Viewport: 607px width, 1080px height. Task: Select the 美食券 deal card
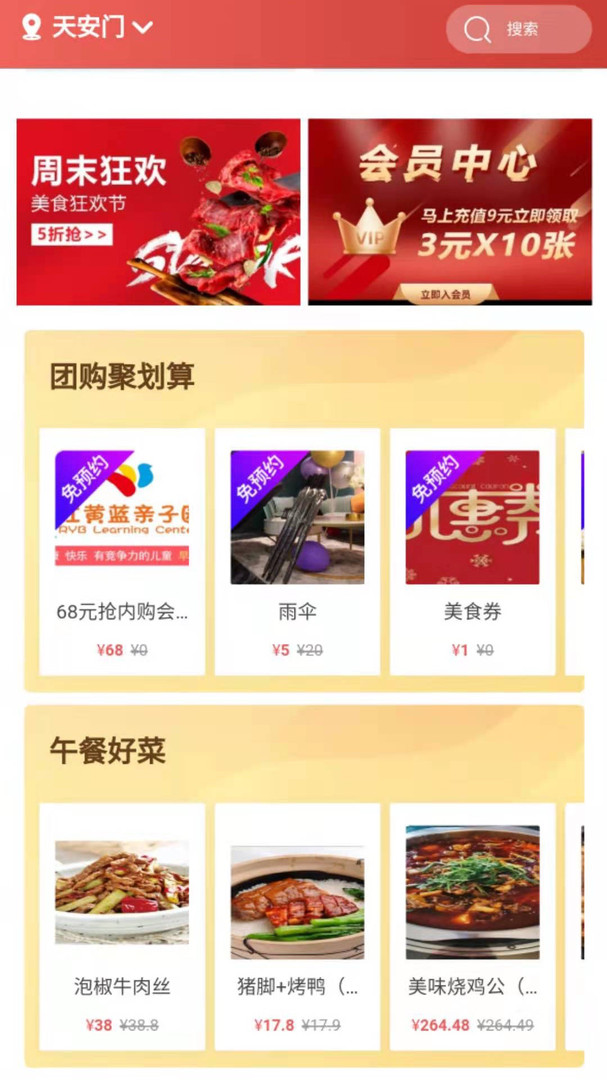[x=472, y=550]
